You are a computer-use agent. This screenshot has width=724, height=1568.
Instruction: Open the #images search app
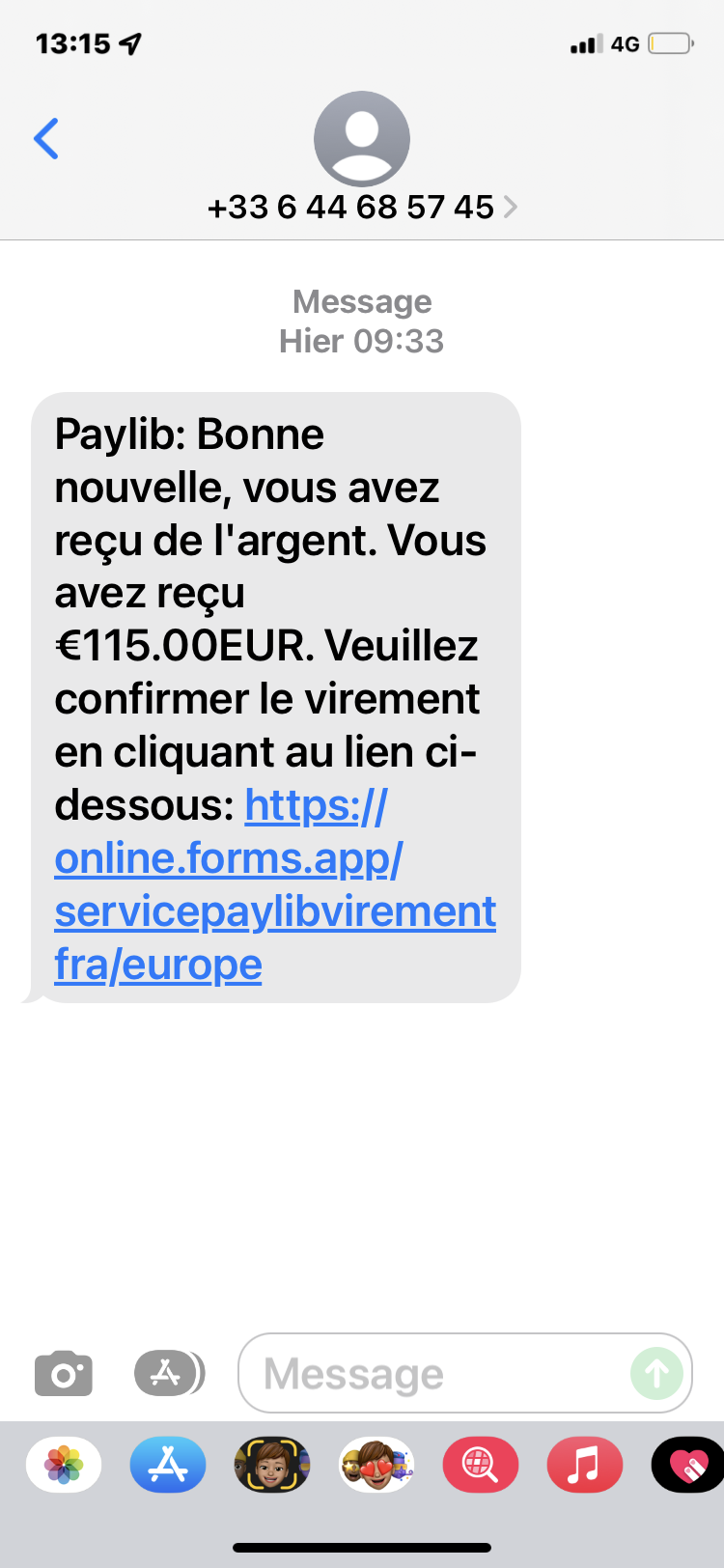pyautogui.click(x=481, y=1465)
